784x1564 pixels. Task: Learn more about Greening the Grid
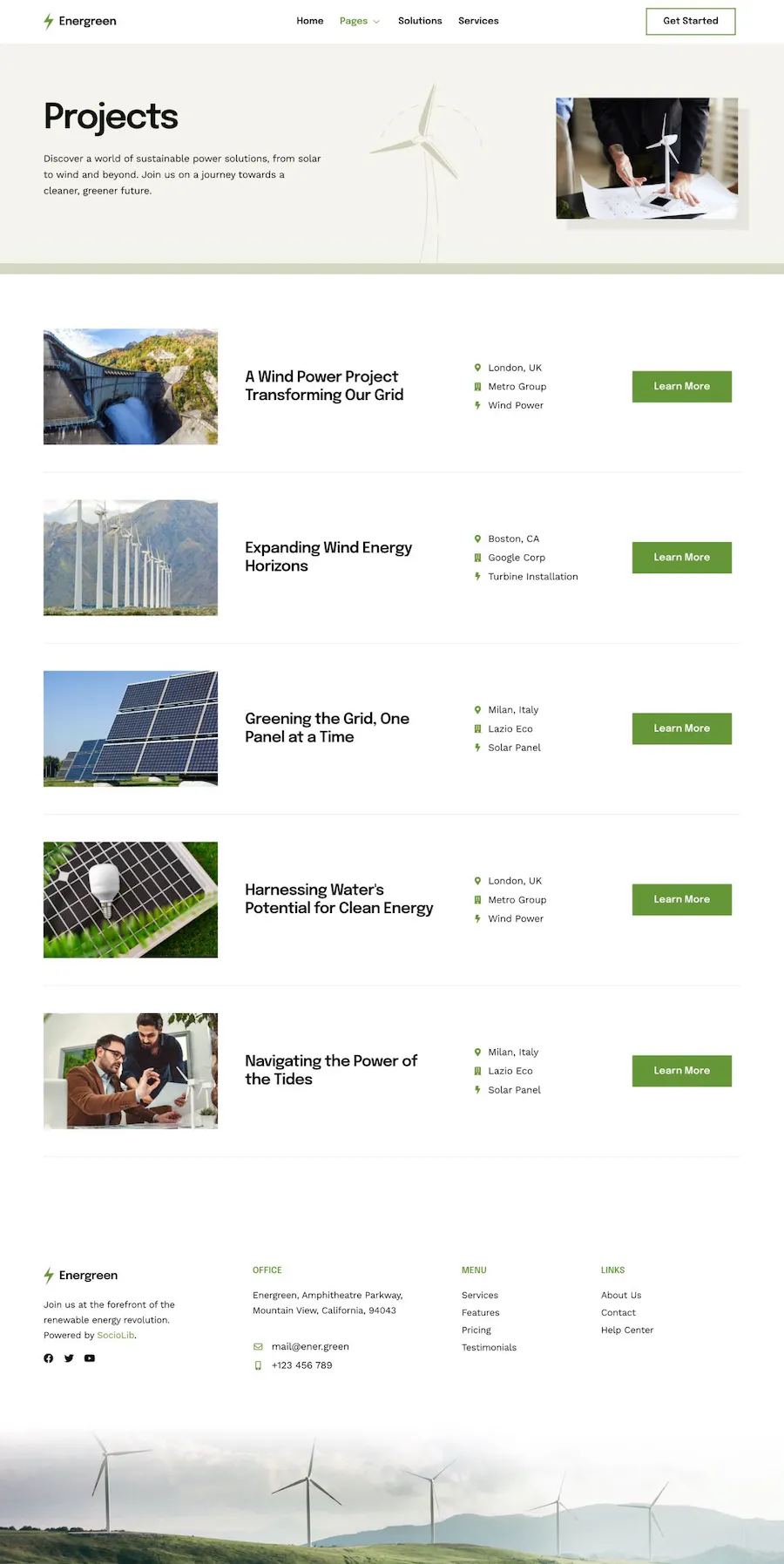681,728
